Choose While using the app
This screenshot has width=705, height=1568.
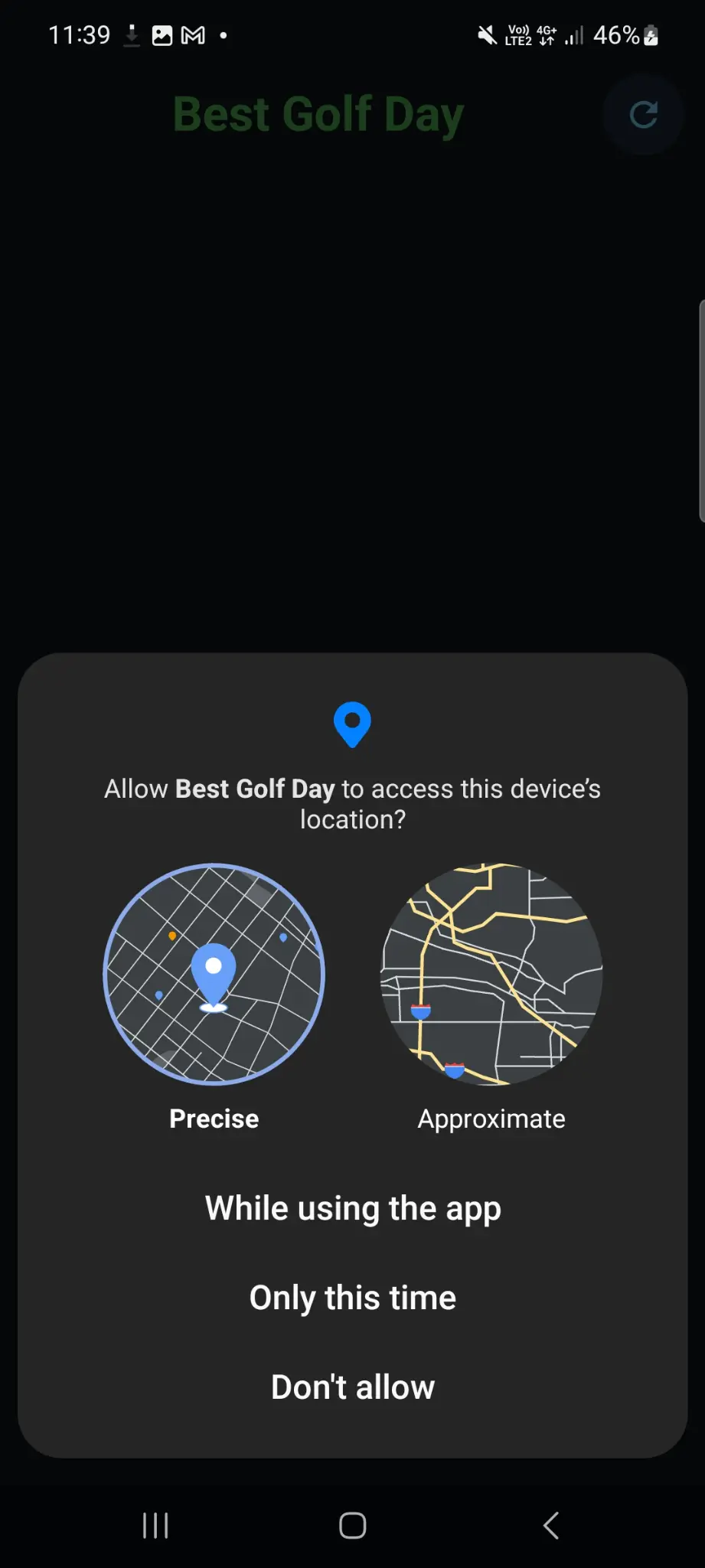pyautogui.click(x=351, y=1208)
